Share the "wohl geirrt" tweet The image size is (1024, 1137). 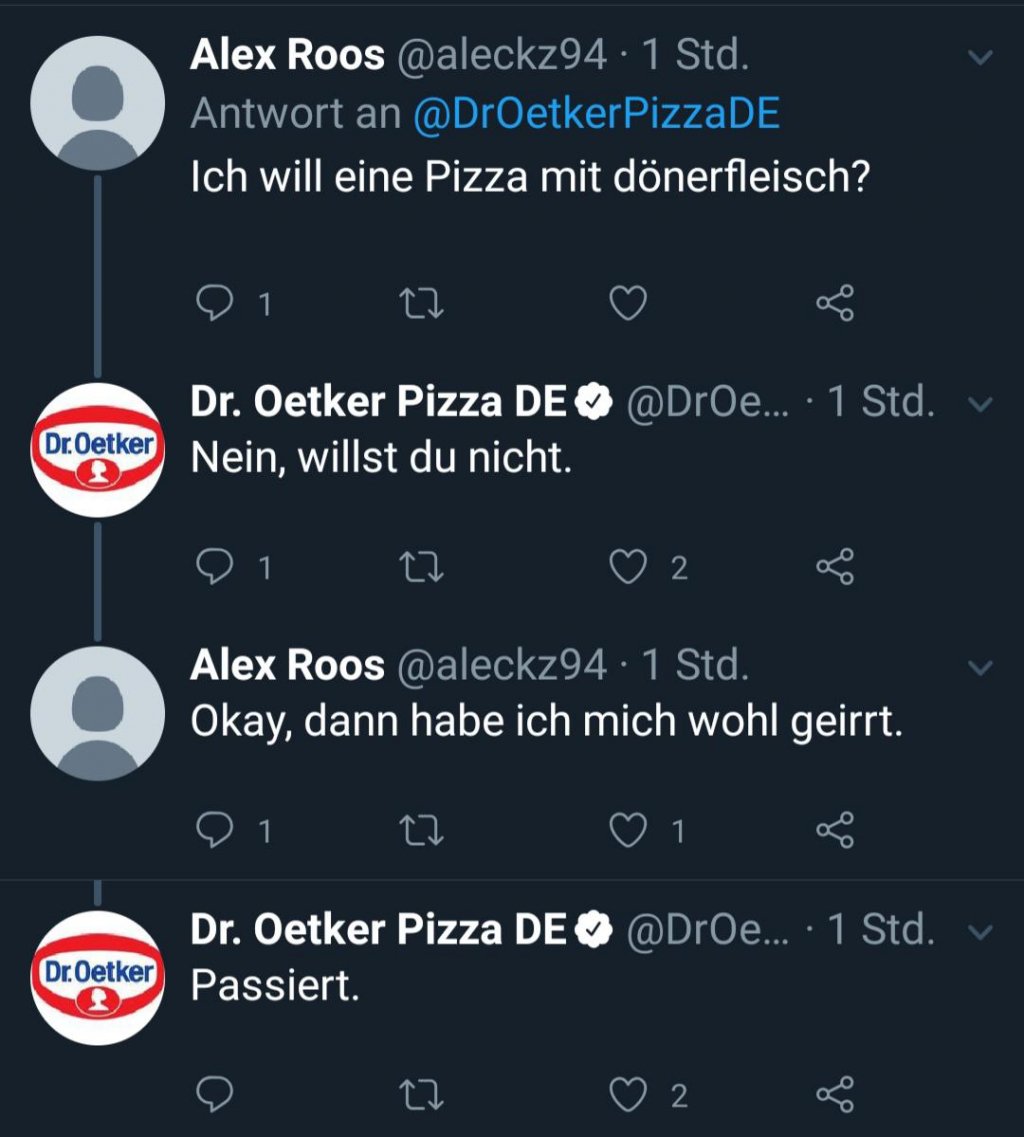click(x=835, y=830)
